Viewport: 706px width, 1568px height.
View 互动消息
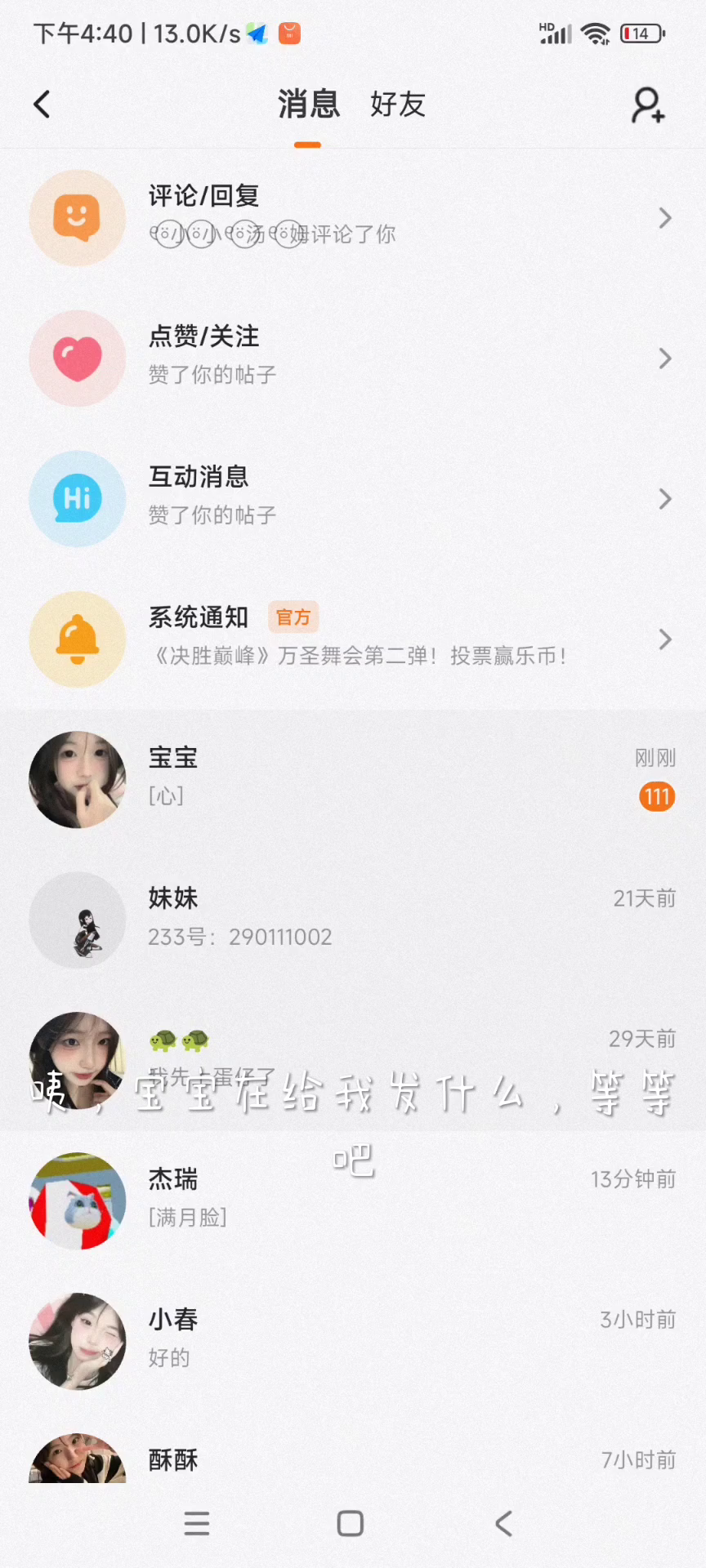[353, 499]
